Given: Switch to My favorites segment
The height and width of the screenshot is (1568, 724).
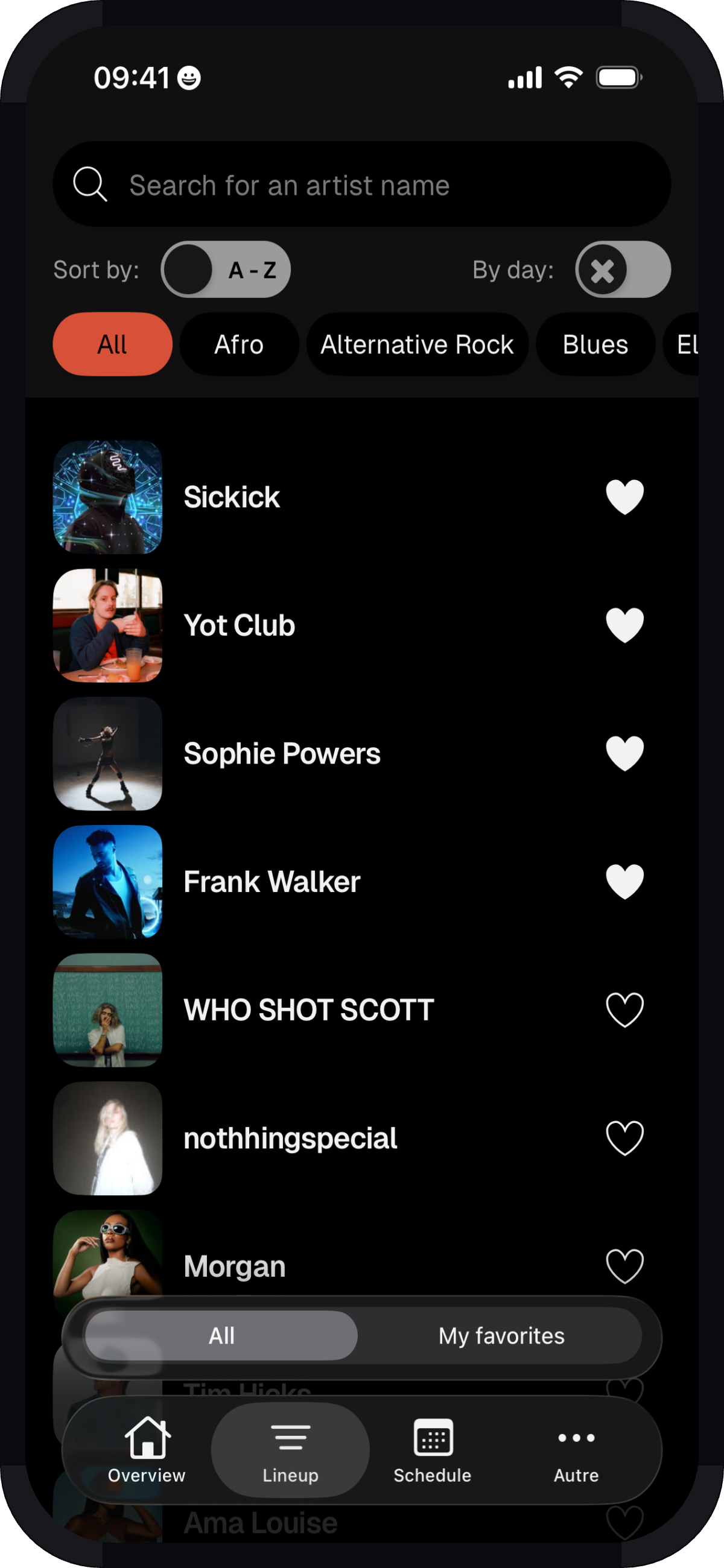Looking at the screenshot, I should (x=501, y=1335).
